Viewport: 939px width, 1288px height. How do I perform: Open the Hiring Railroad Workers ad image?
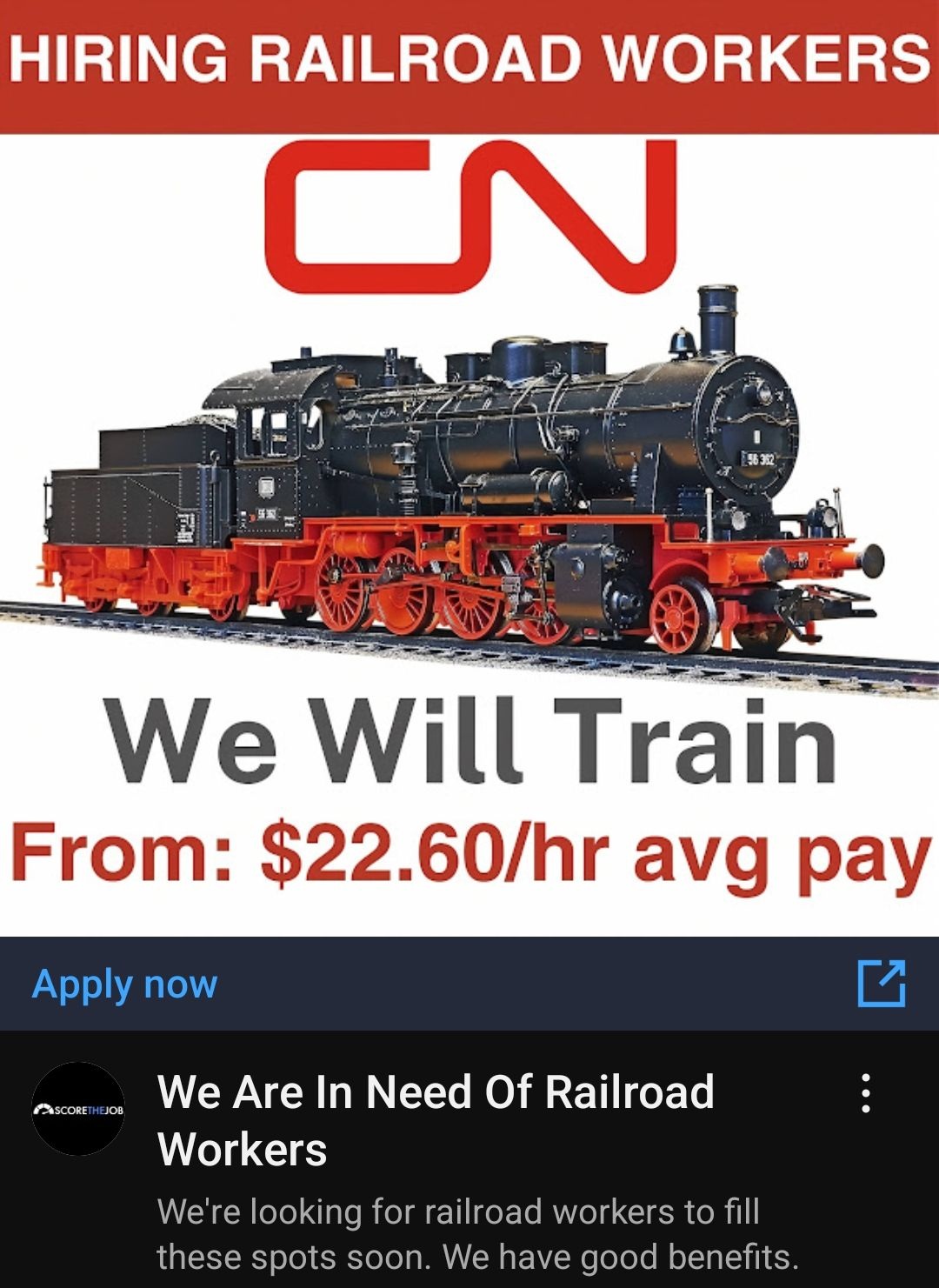pos(469,487)
